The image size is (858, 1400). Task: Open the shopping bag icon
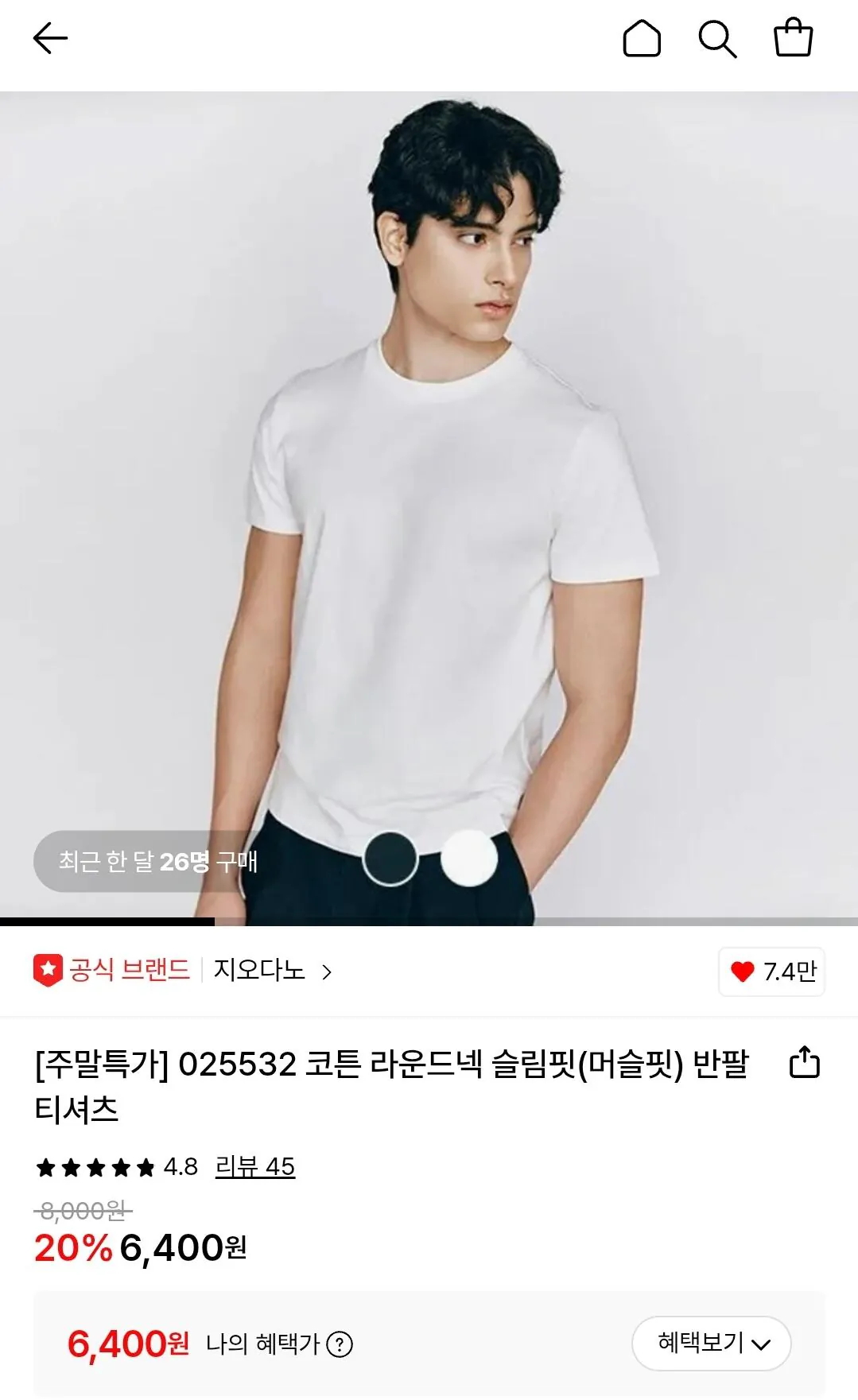[795, 37]
